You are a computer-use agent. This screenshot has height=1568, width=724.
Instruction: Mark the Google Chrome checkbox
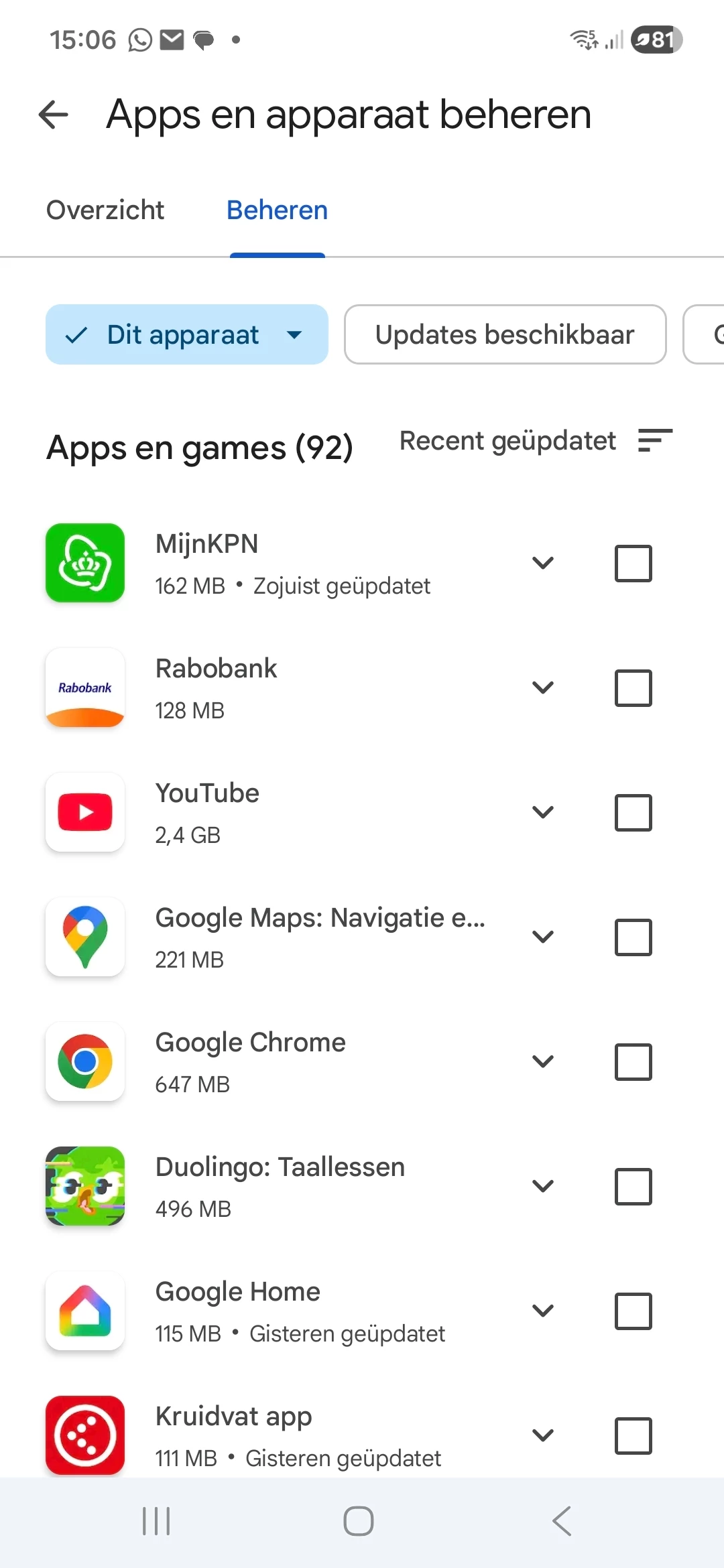[x=633, y=1061]
